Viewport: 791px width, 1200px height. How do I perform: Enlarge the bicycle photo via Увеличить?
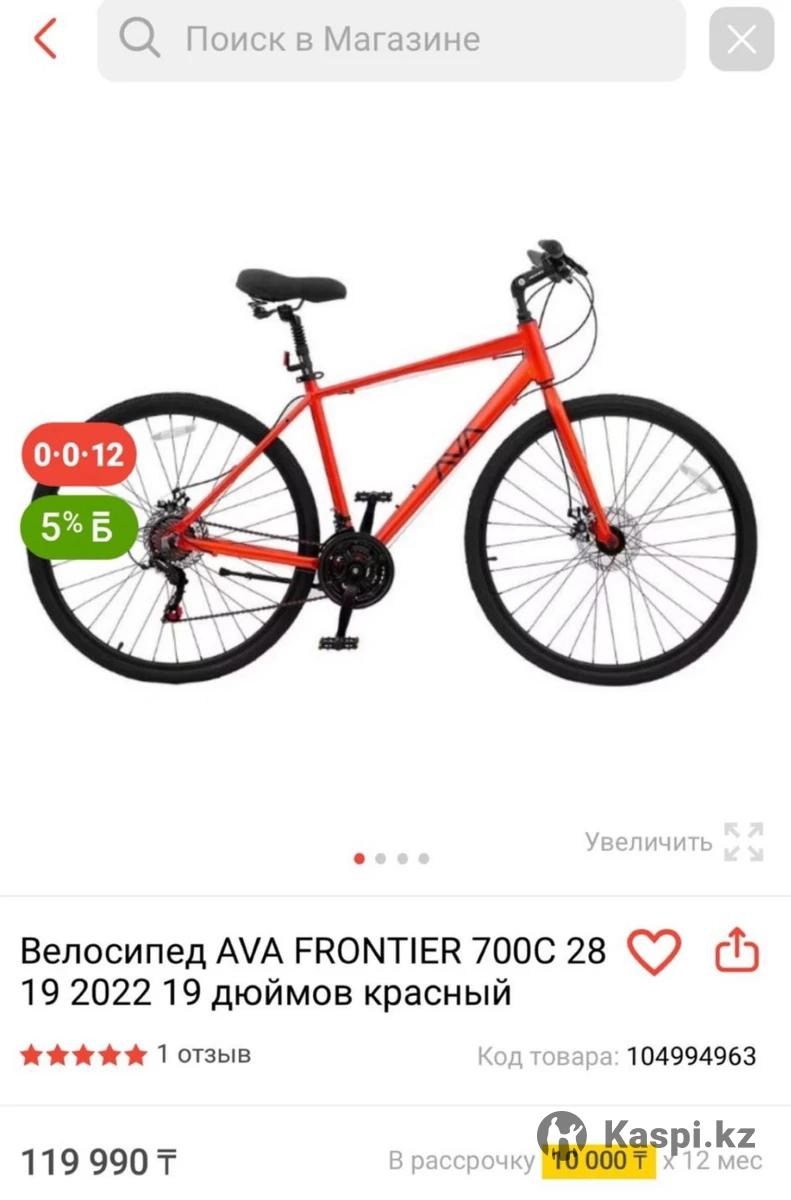675,842
